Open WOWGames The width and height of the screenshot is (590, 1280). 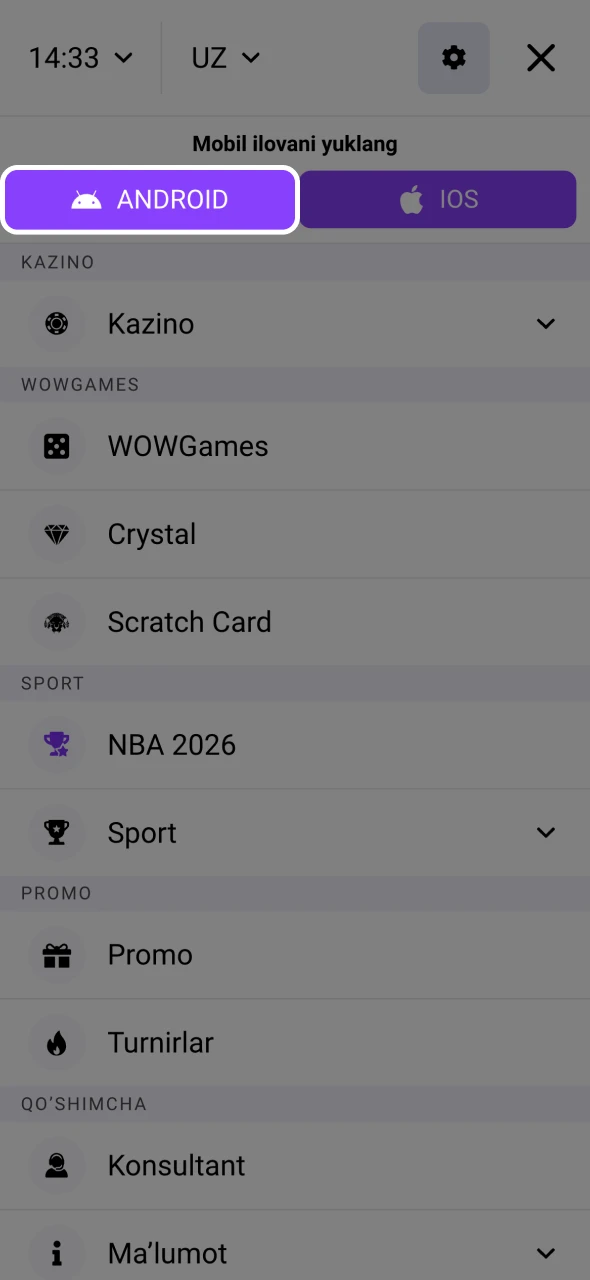click(295, 446)
